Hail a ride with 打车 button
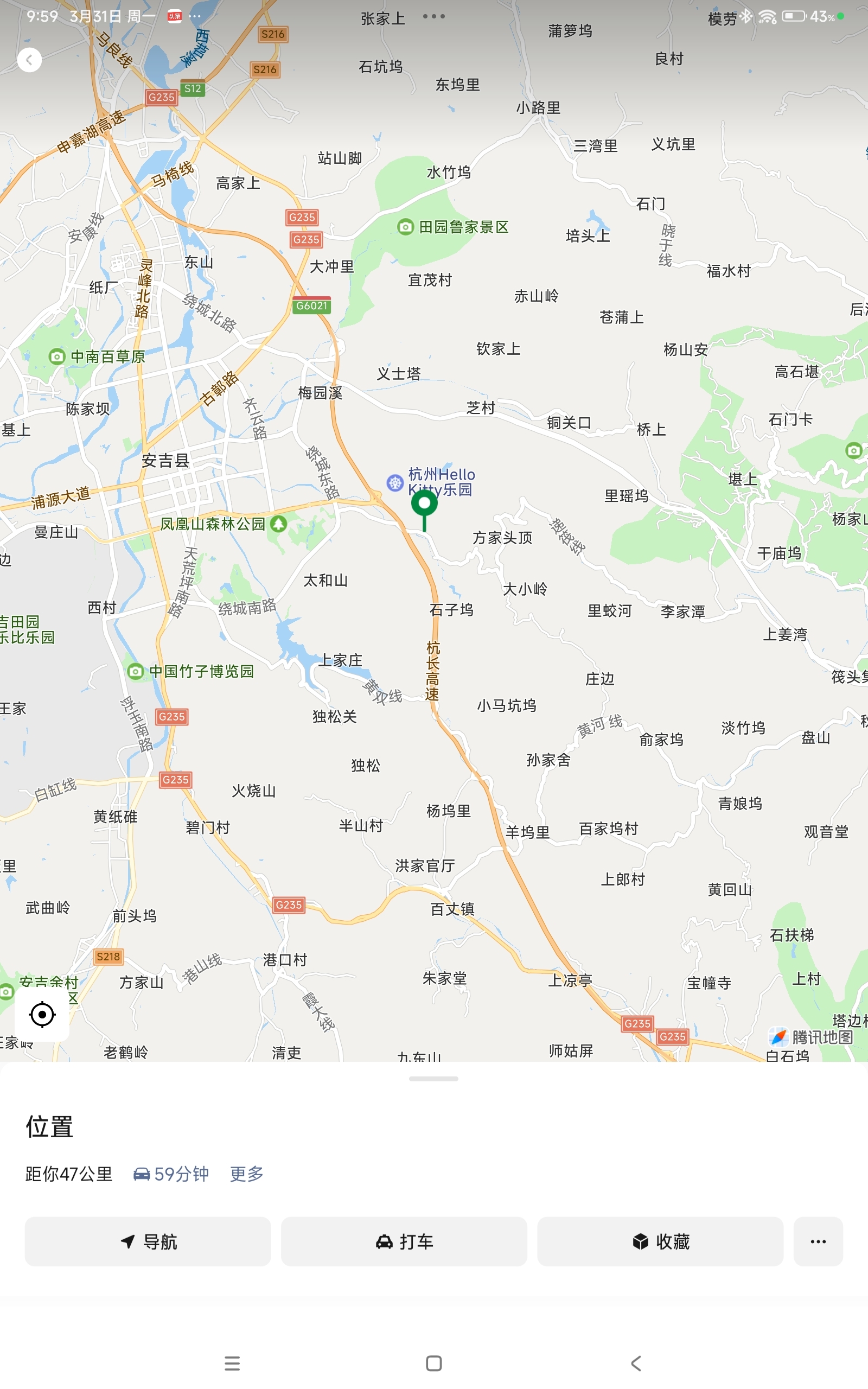This screenshot has width=868, height=1389. click(x=404, y=1241)
